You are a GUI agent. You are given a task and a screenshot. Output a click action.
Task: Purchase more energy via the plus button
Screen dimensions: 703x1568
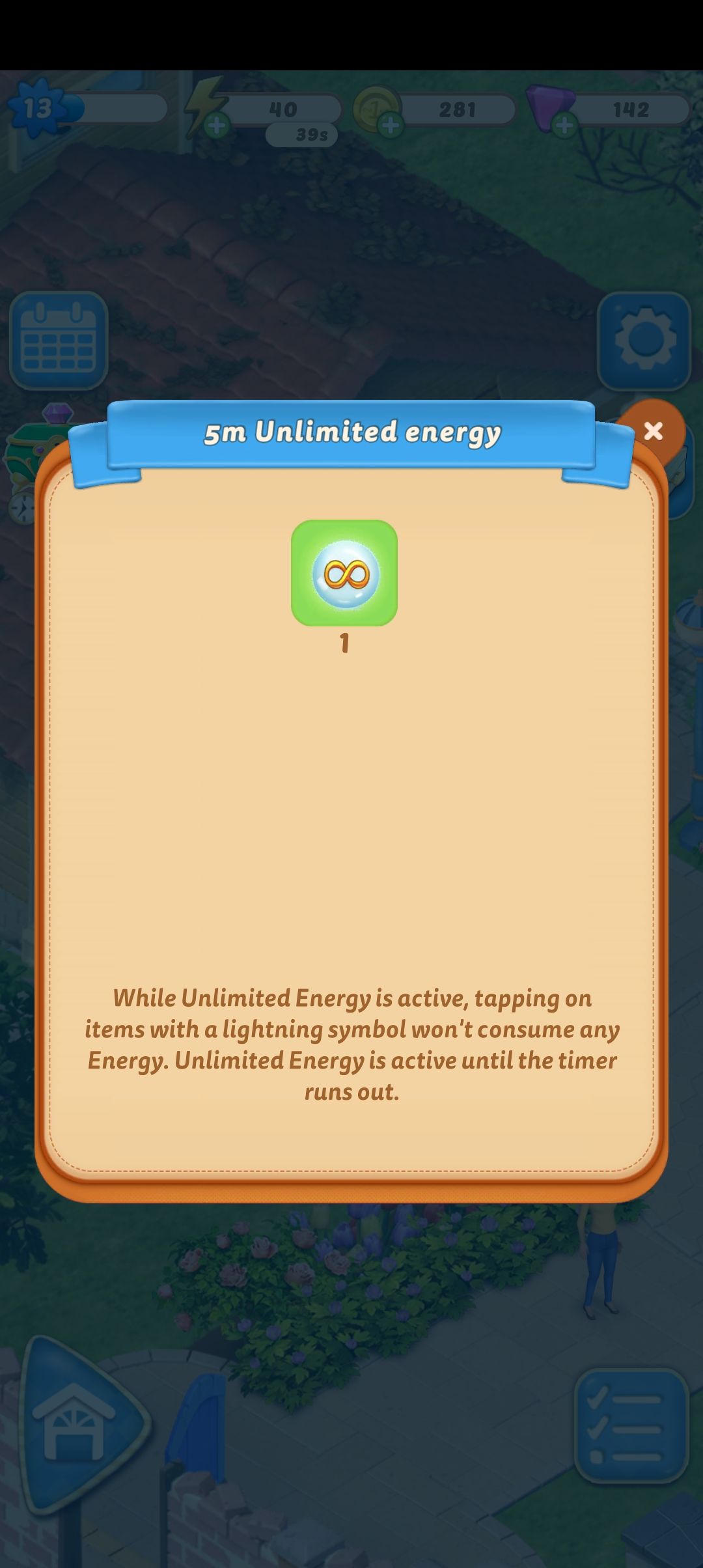[x=217, y=125]
